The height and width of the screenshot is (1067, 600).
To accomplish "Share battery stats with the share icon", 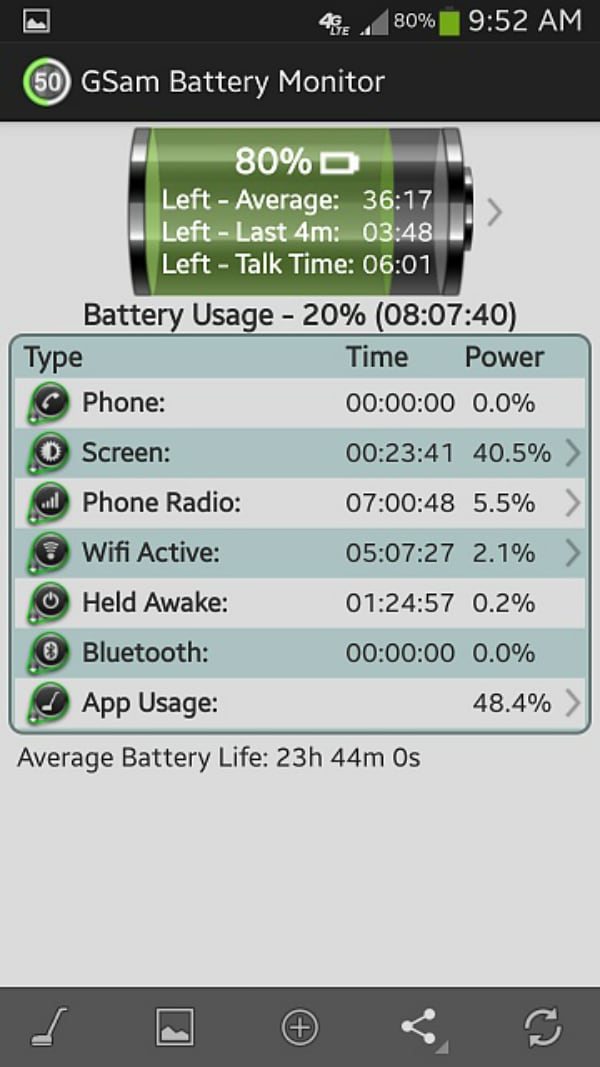I will (420, 1027).
